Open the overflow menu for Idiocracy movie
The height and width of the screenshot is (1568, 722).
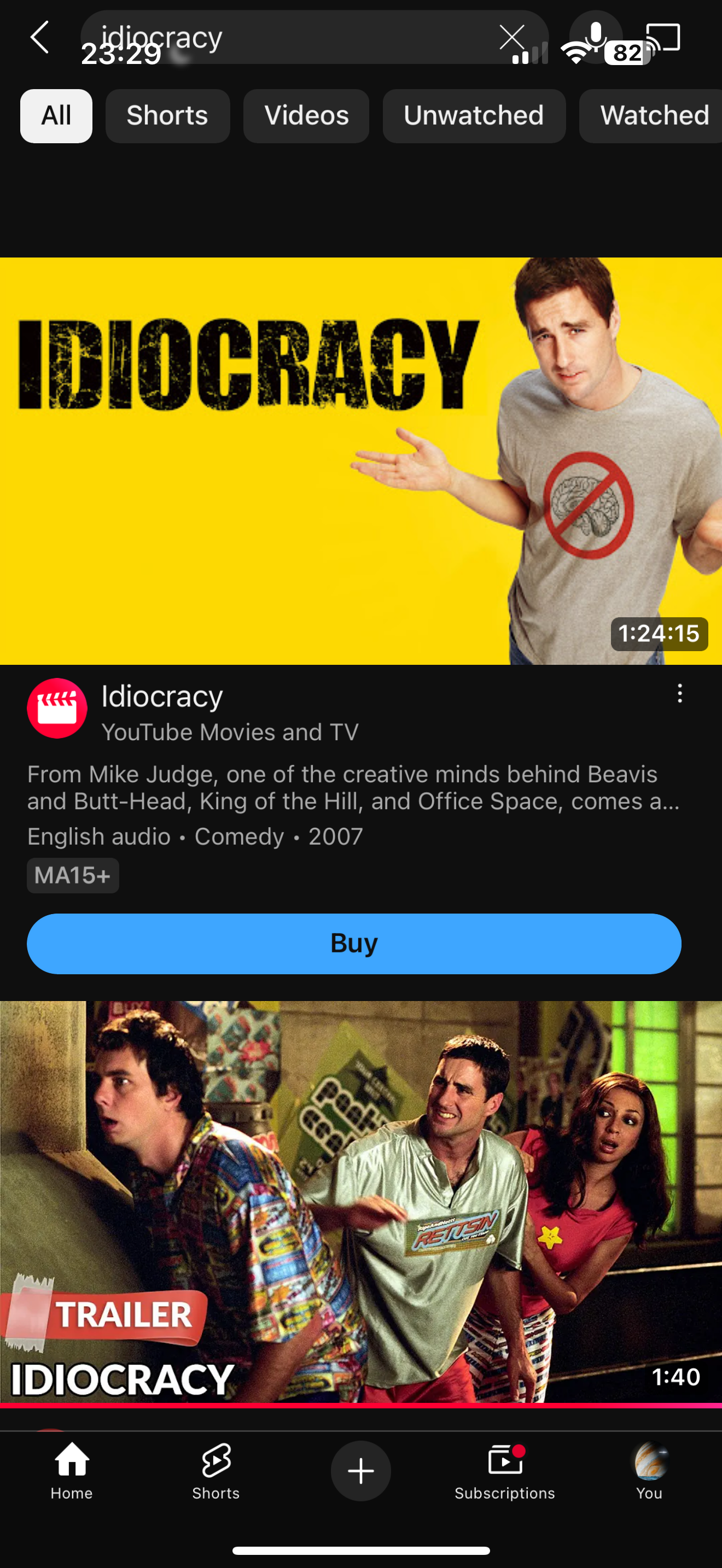tap(680, 693)
